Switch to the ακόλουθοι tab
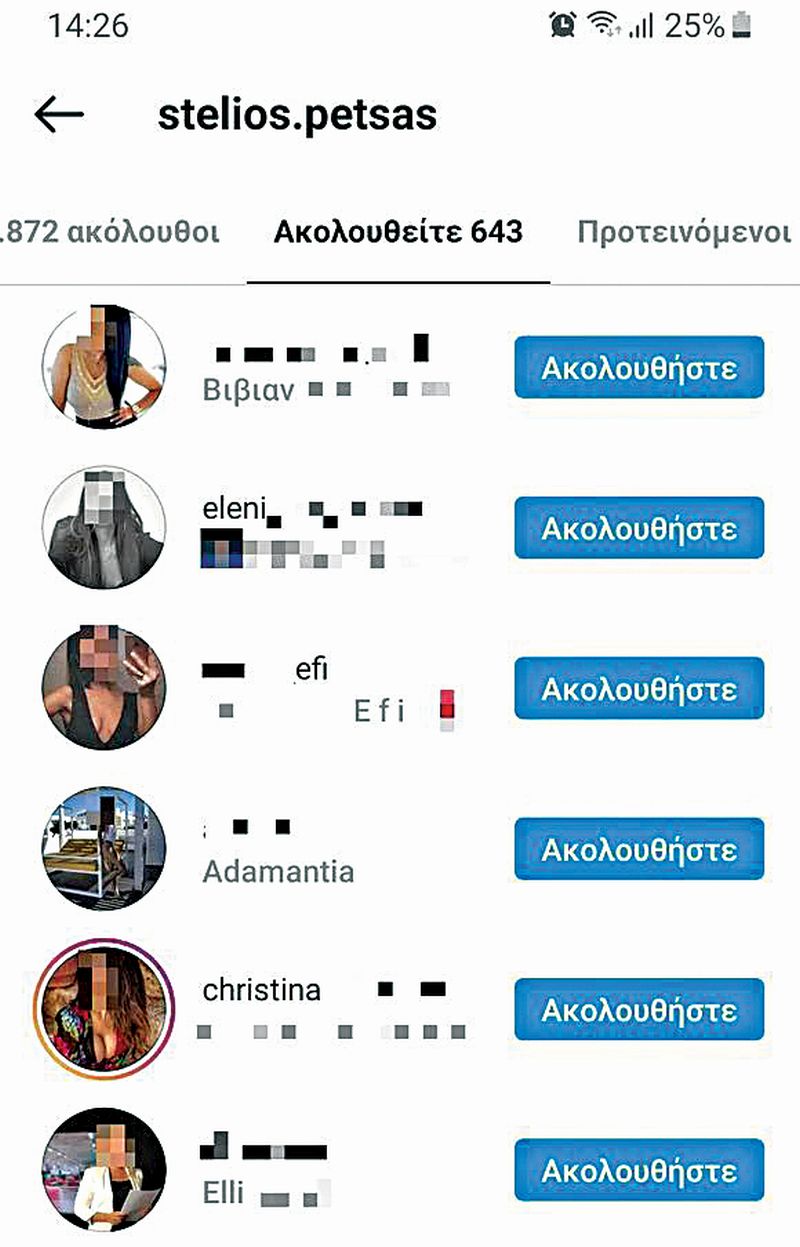800x1247 pixels. 112,232
